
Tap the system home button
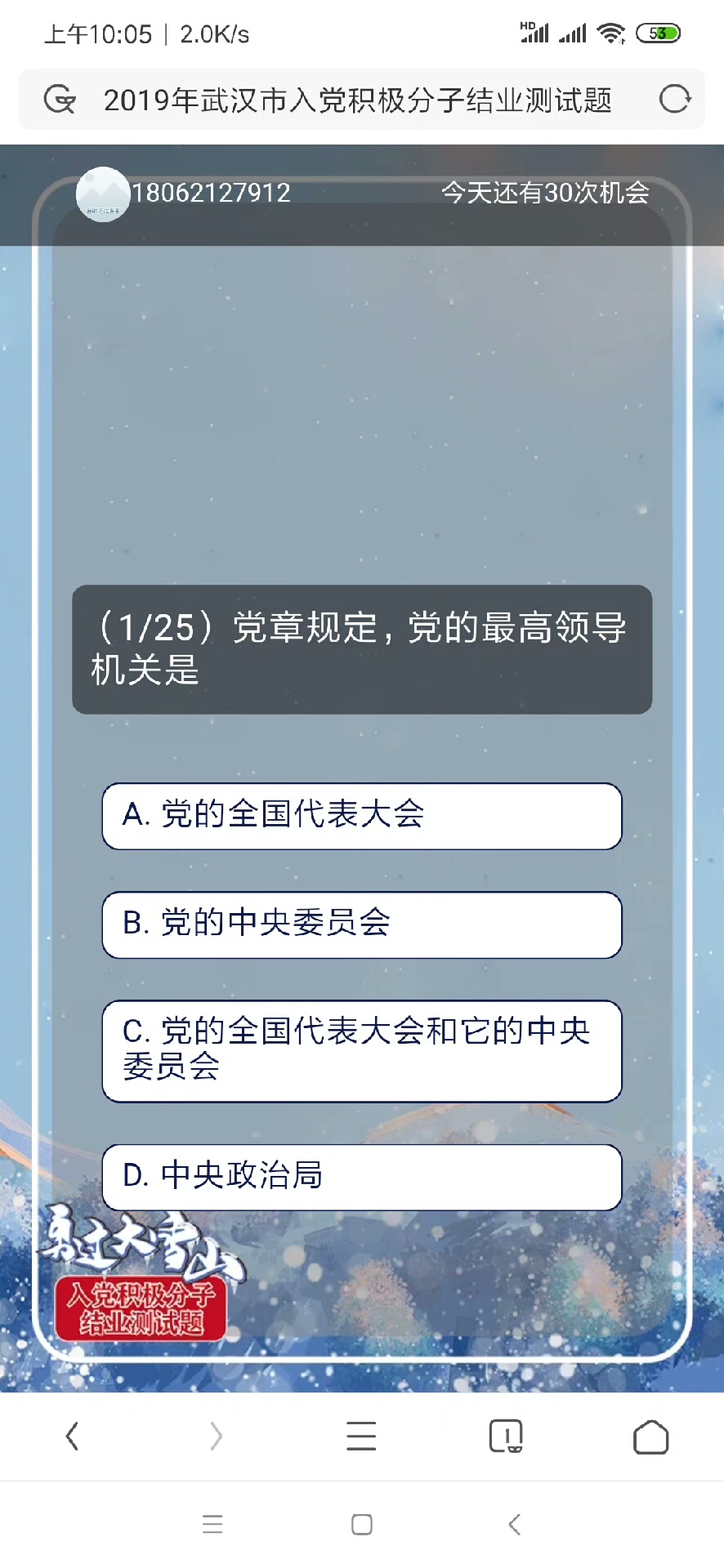click(x=361, y=1524)
